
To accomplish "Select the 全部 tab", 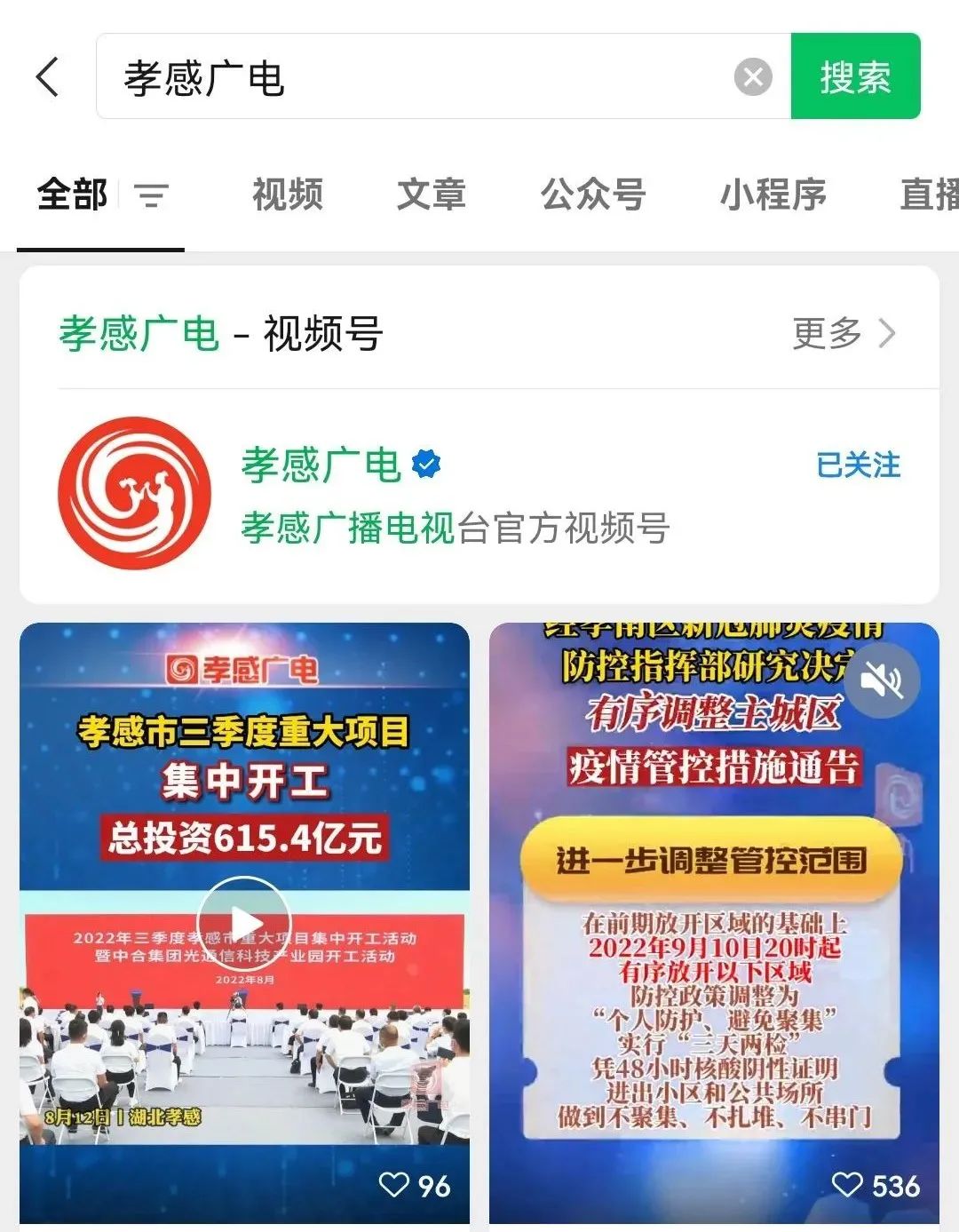I will pyautogui.click(x=72, y=195).
